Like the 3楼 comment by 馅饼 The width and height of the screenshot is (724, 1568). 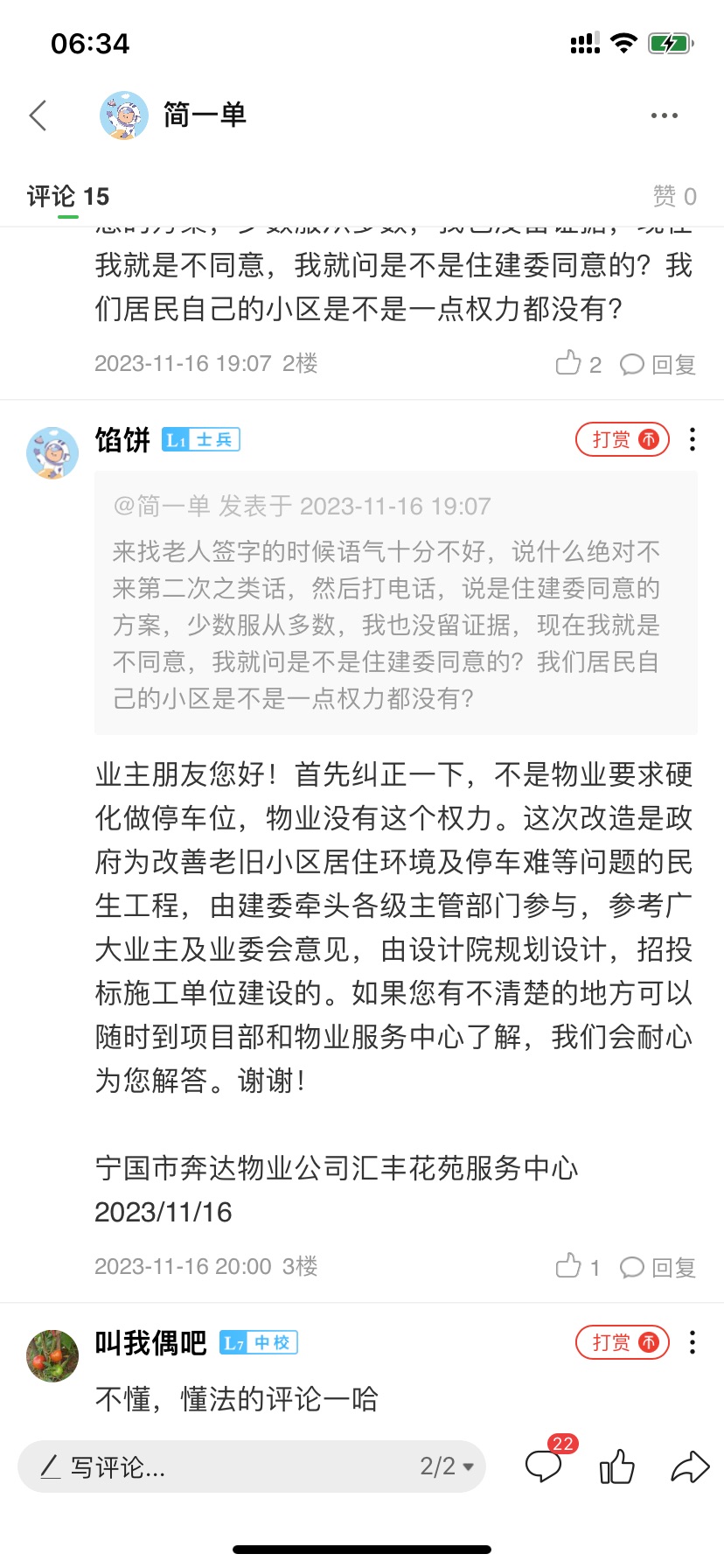[x=577, y=1267]
